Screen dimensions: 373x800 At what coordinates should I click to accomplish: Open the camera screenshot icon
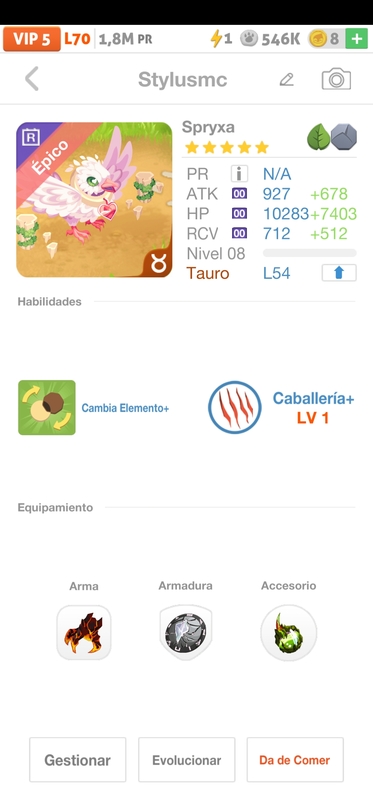coord(336,80)
